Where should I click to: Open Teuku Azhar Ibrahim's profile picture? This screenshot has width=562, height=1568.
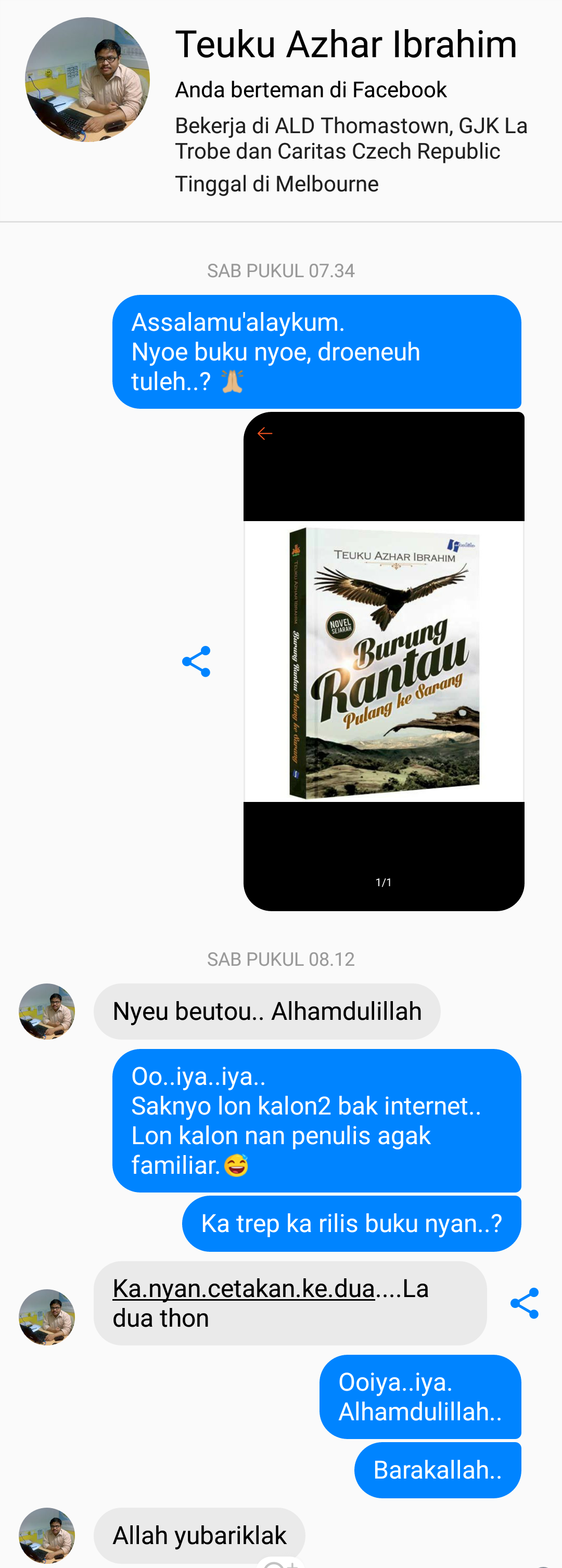[87, 80]
